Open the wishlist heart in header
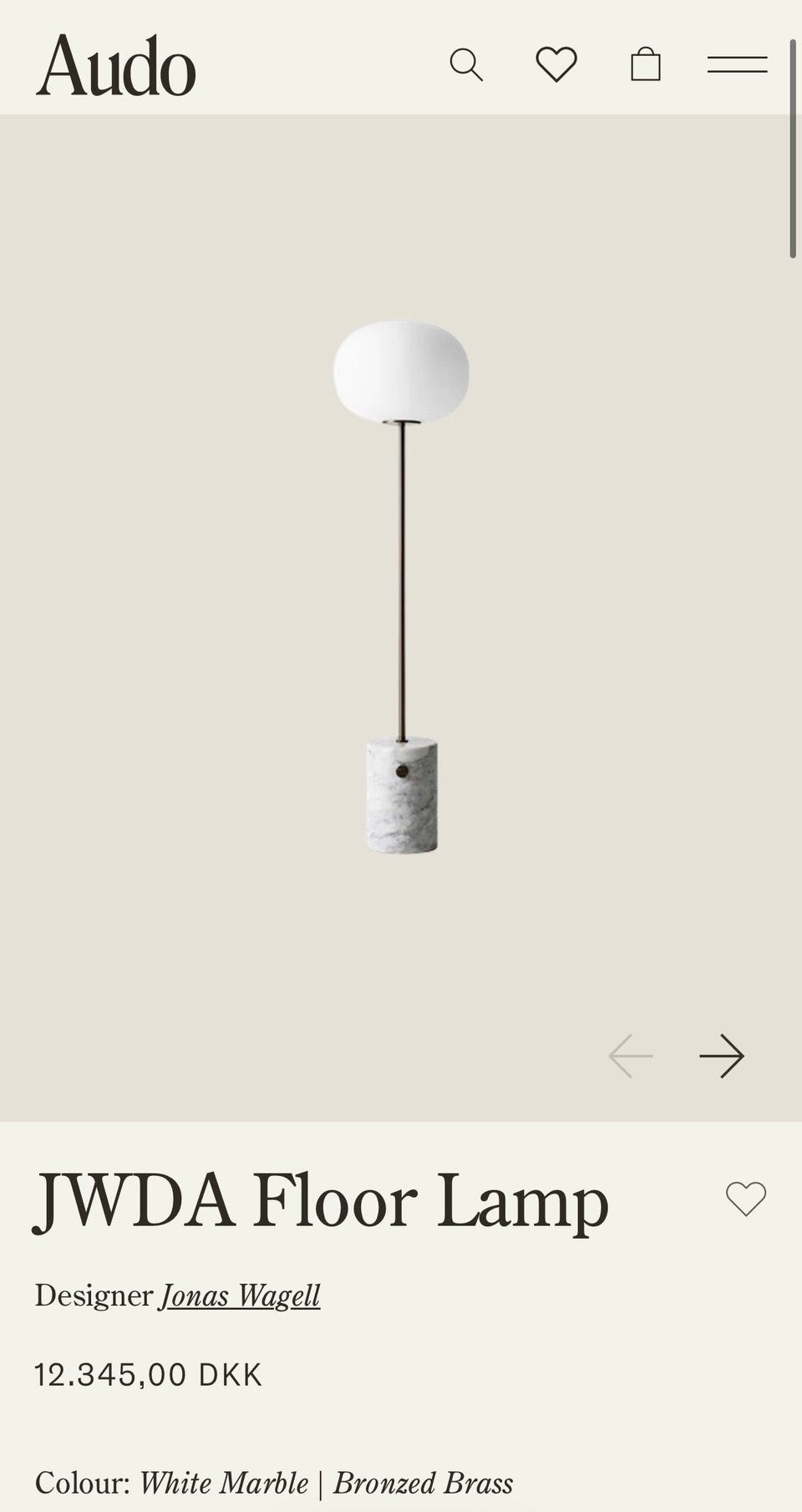Viewport: 802px width, 1512px height. [x=556, y=64]
